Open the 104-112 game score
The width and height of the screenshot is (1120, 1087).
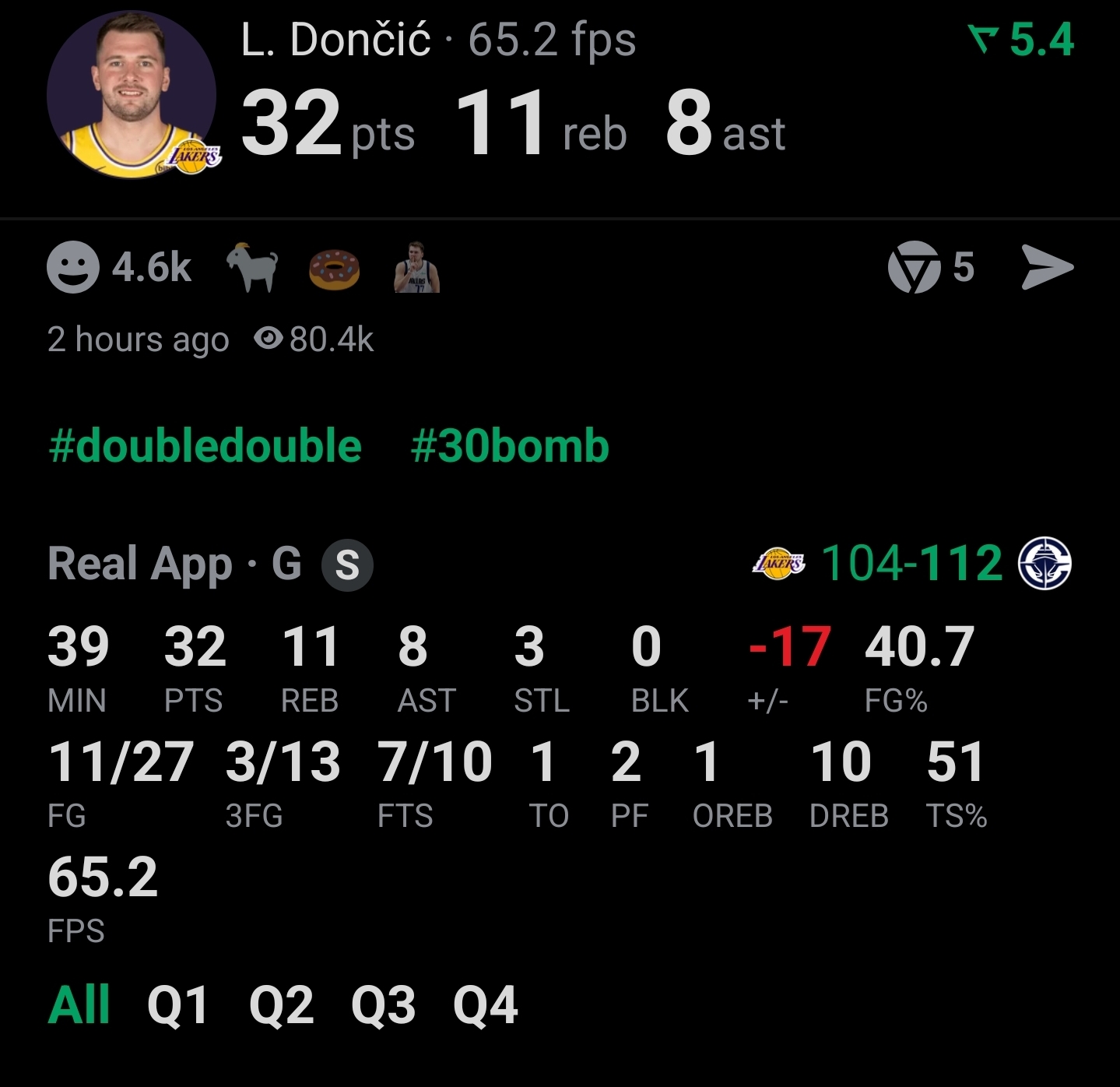pos(912,563)
